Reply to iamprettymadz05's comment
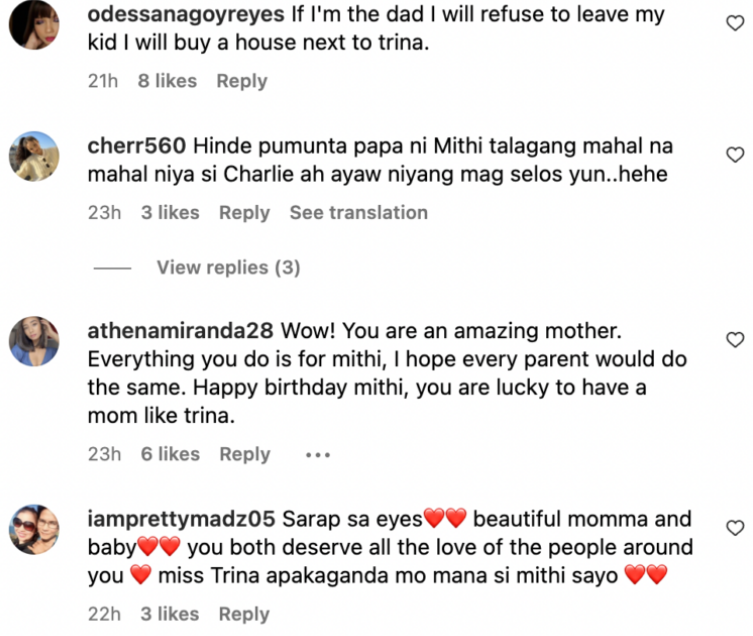Screen dimensions: 753x636 click(x=244, y=614)
